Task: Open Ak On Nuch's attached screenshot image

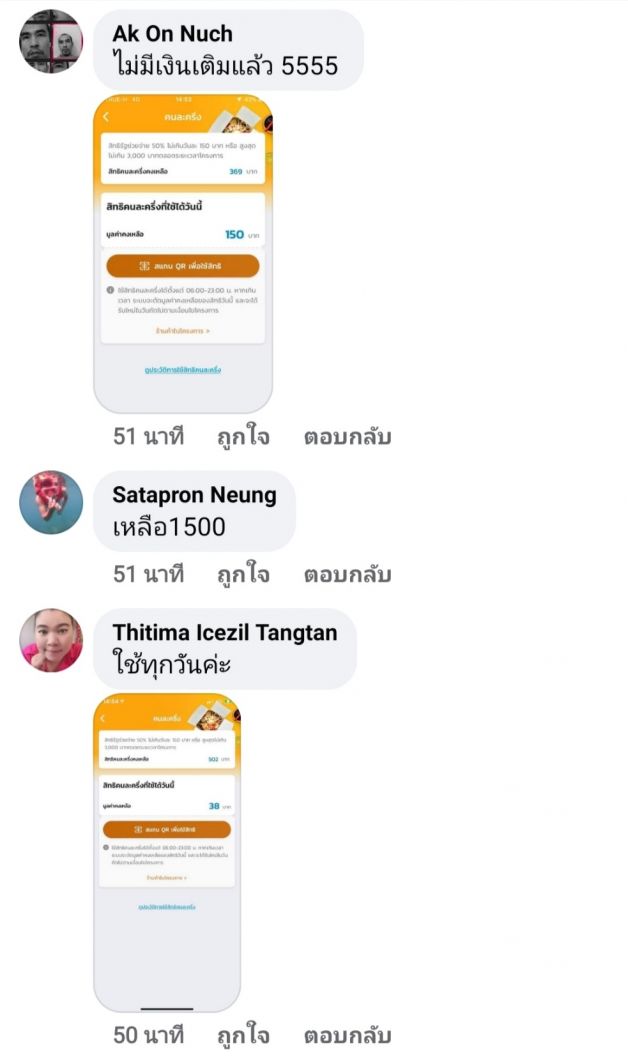Action: point(183,254)
